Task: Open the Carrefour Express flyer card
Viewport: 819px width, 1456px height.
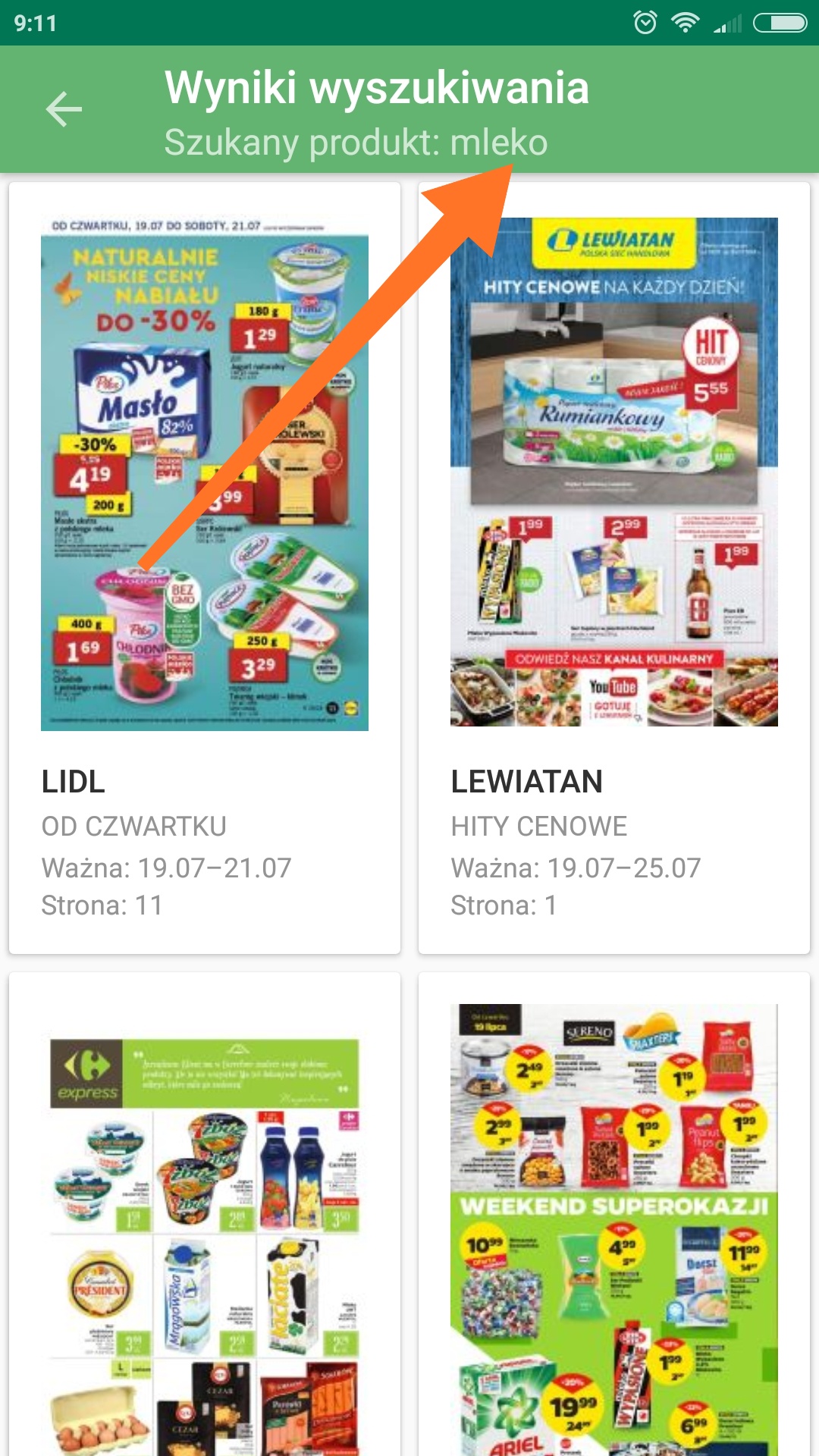Action: [x=205, y=1214]
